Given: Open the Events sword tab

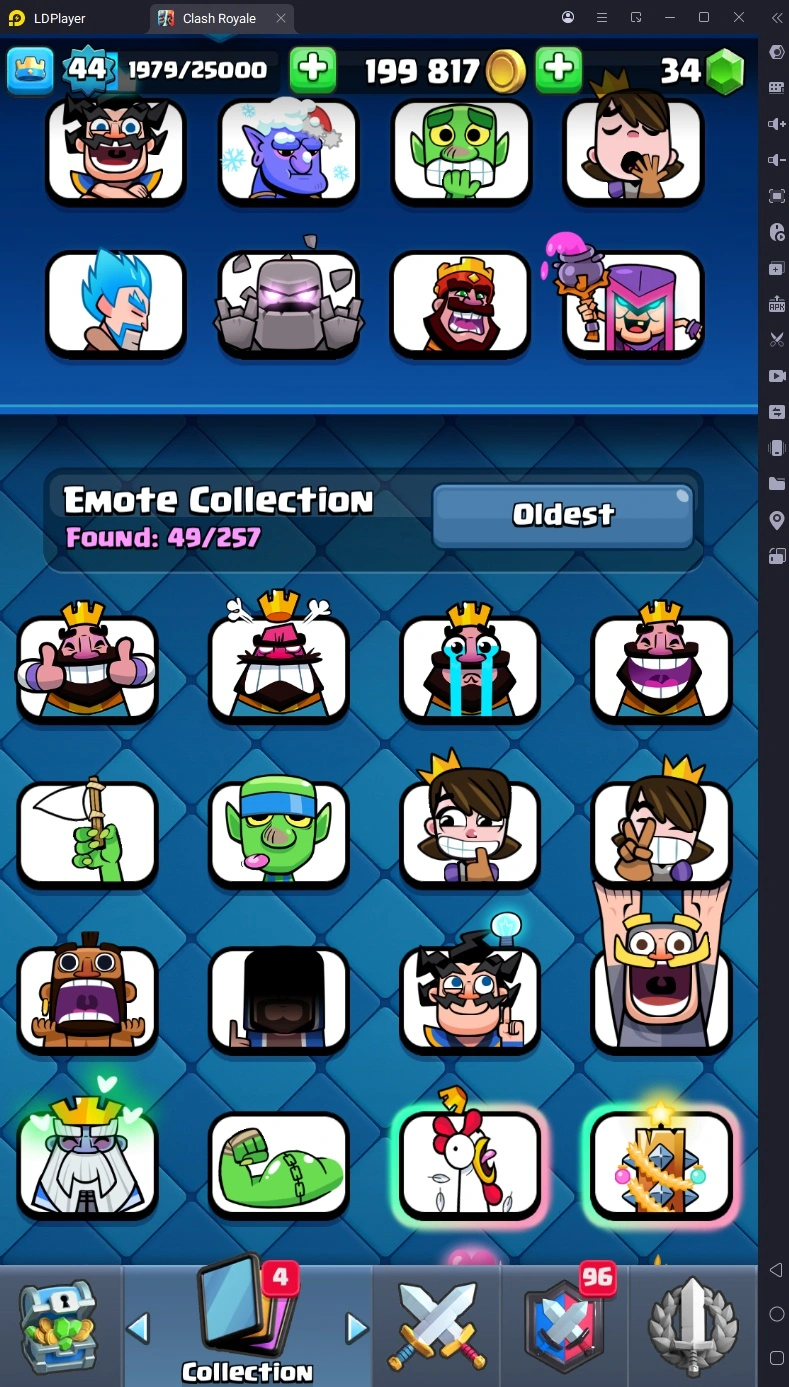Looking at the screenshot, I should 693,1326.
